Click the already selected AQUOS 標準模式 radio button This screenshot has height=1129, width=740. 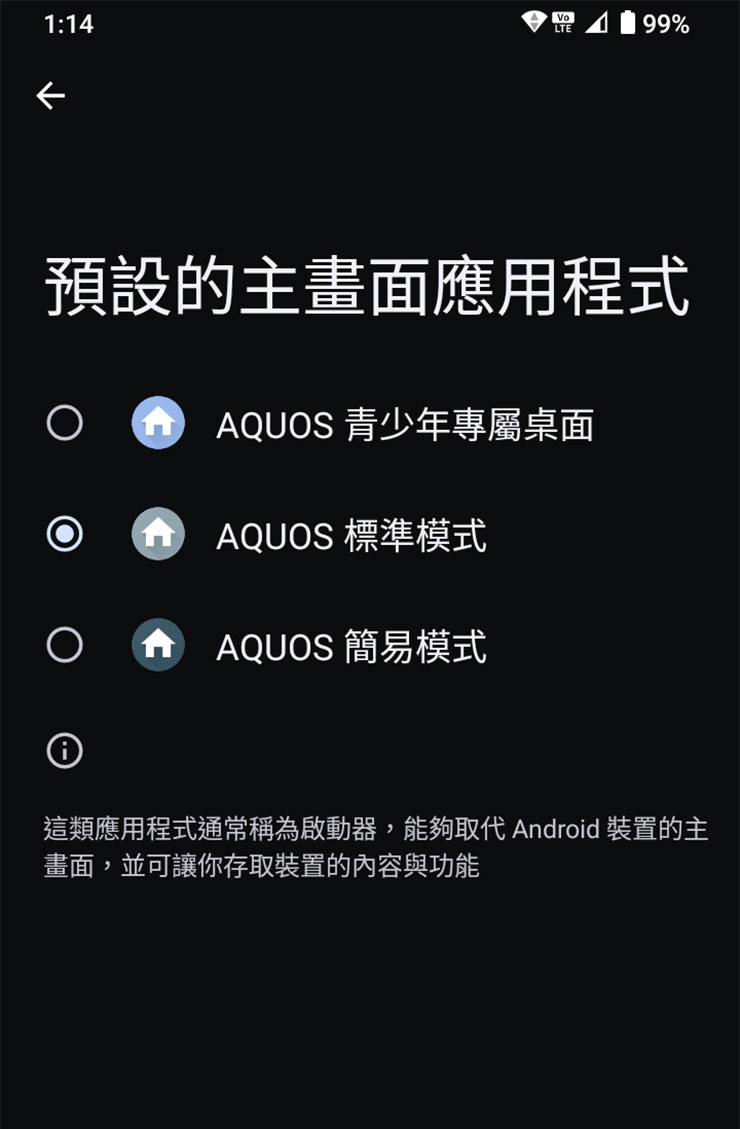(x=64, y=534)
